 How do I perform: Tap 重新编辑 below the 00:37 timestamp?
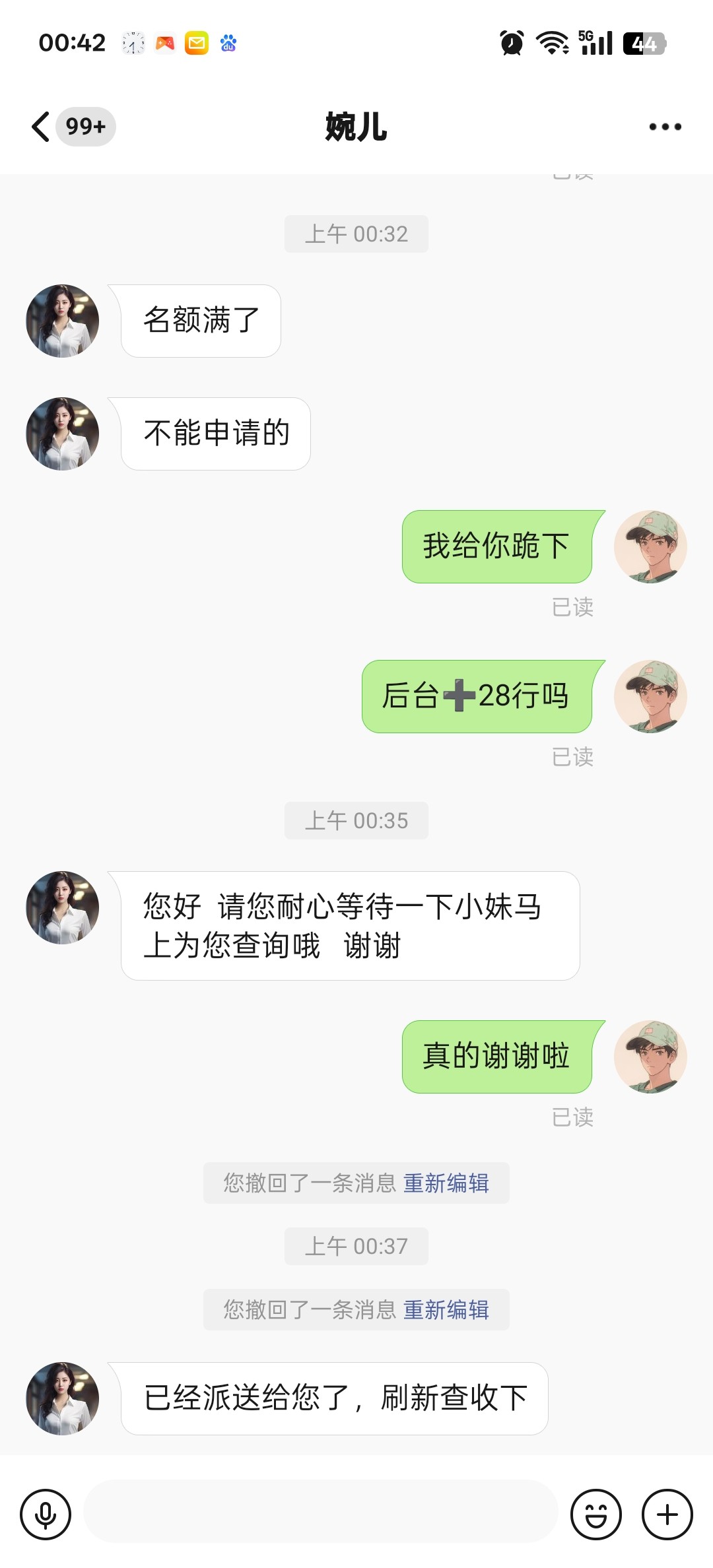(446, 1310)
